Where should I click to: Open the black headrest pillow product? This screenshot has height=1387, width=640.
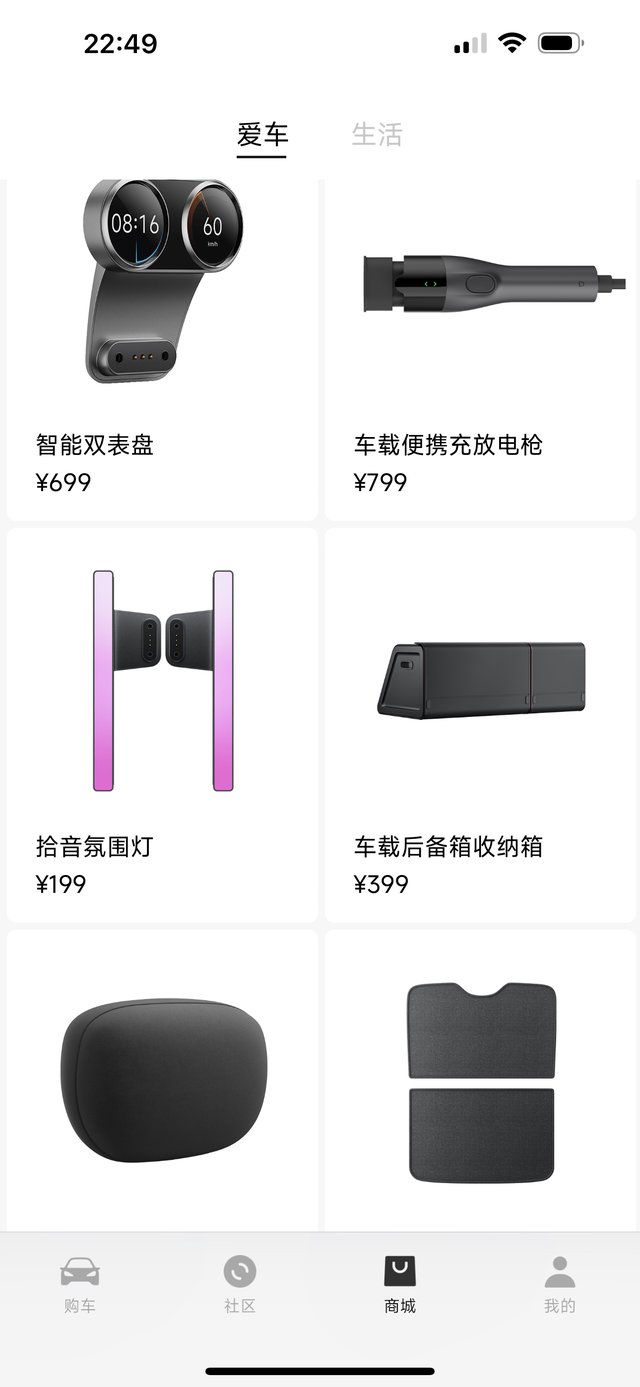click(x=162, y=1078)
